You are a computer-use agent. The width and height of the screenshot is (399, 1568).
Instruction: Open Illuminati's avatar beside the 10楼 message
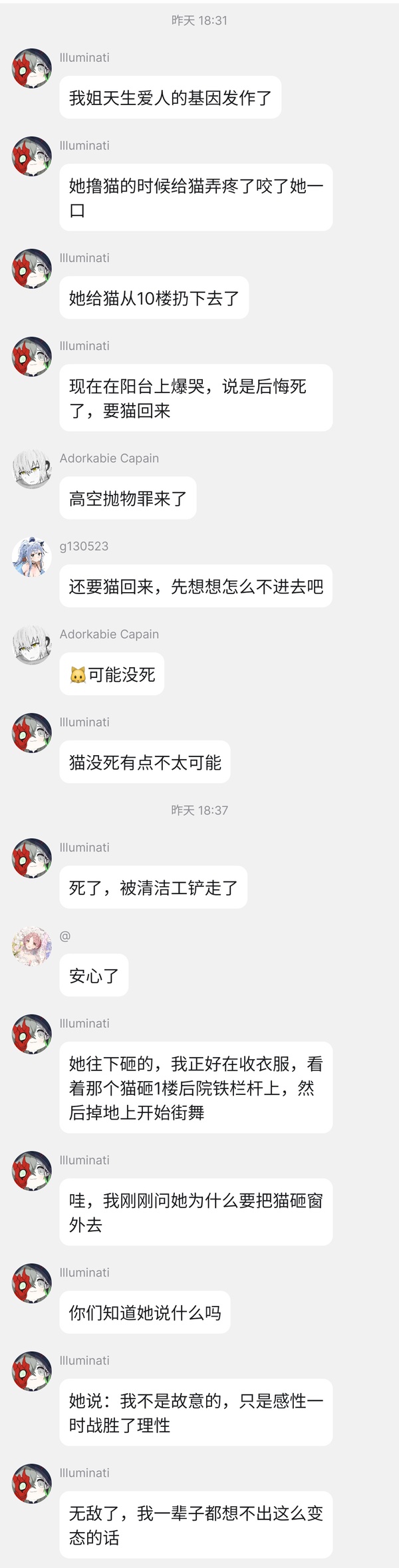coord(32,269)
